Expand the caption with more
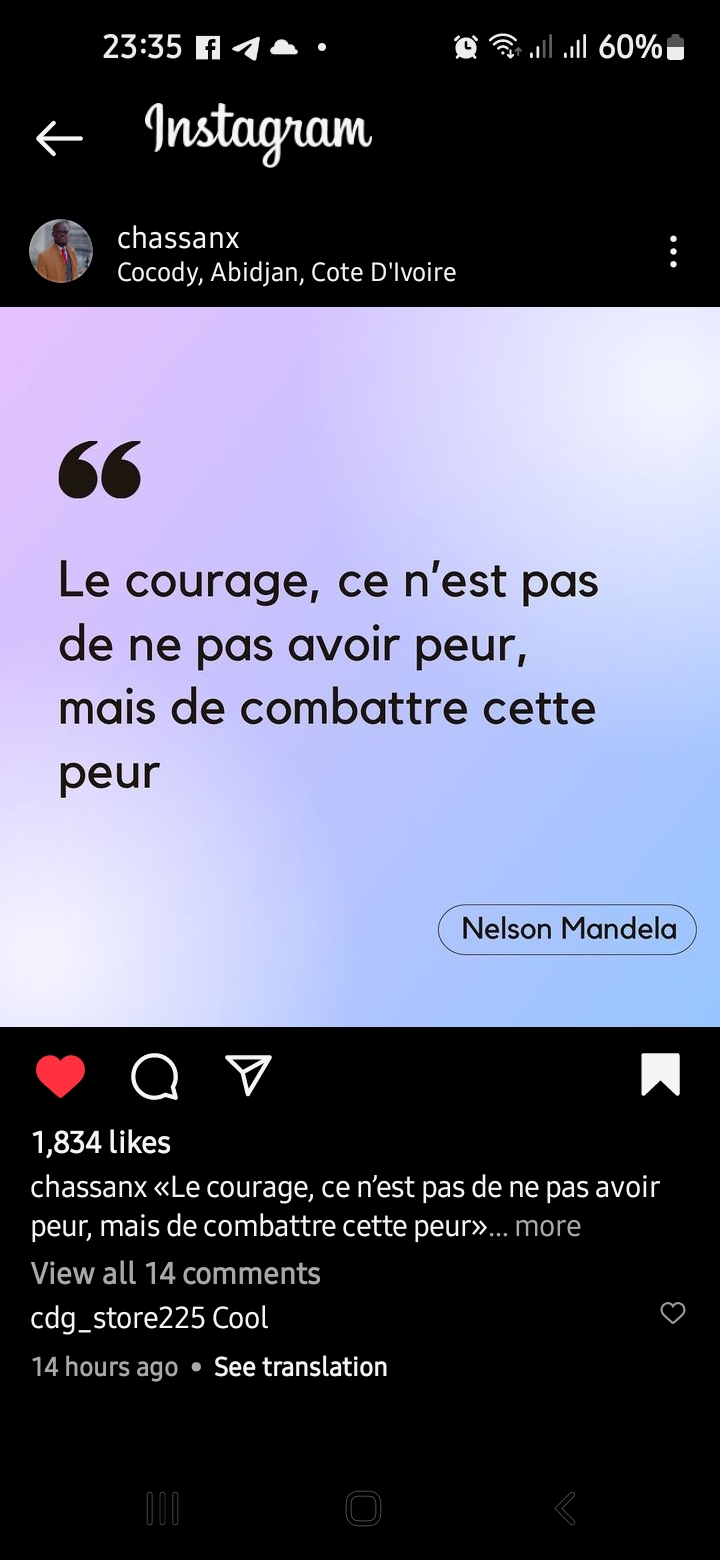The width and height of the screenshot is (720, 1560). (x=548, y=1226)
